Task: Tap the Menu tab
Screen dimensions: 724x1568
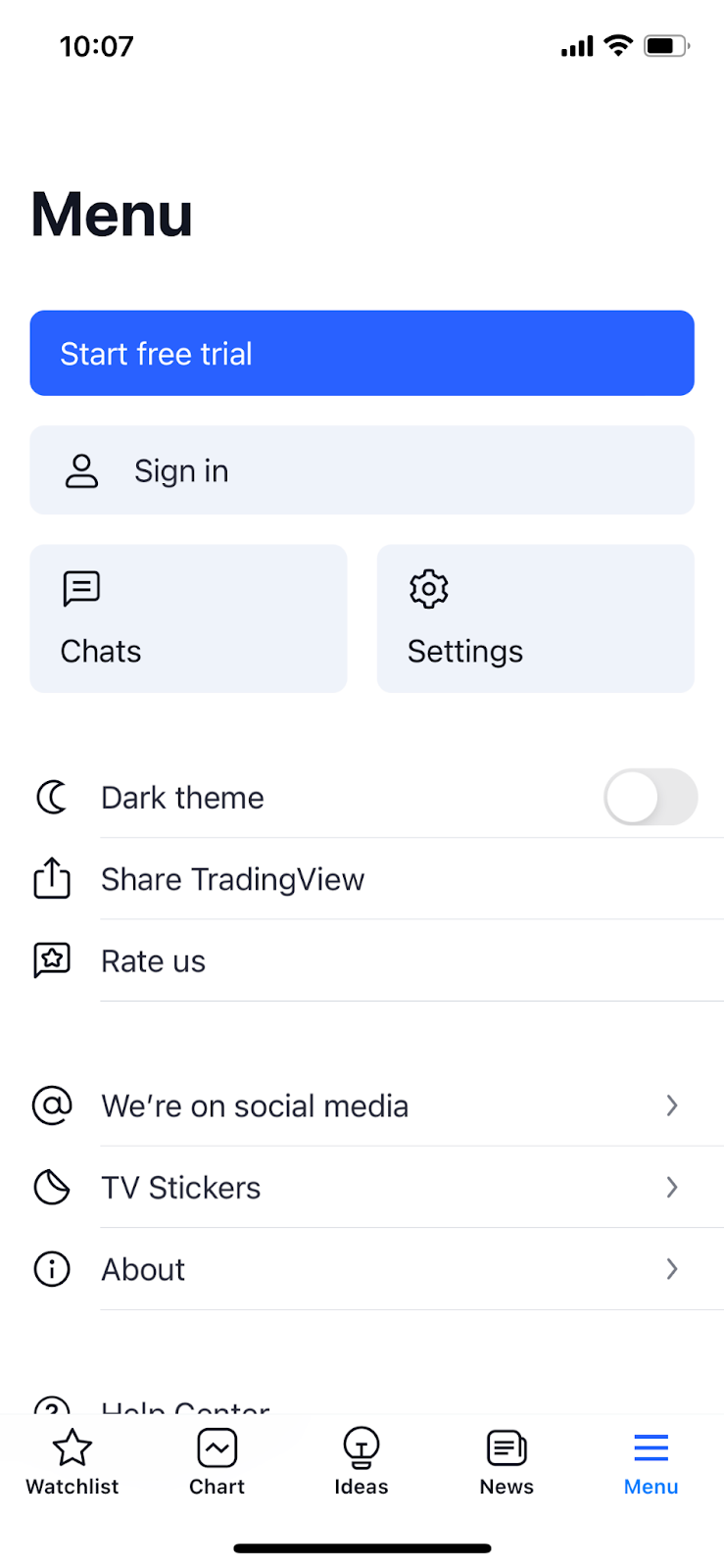Action: [651, 1460]
